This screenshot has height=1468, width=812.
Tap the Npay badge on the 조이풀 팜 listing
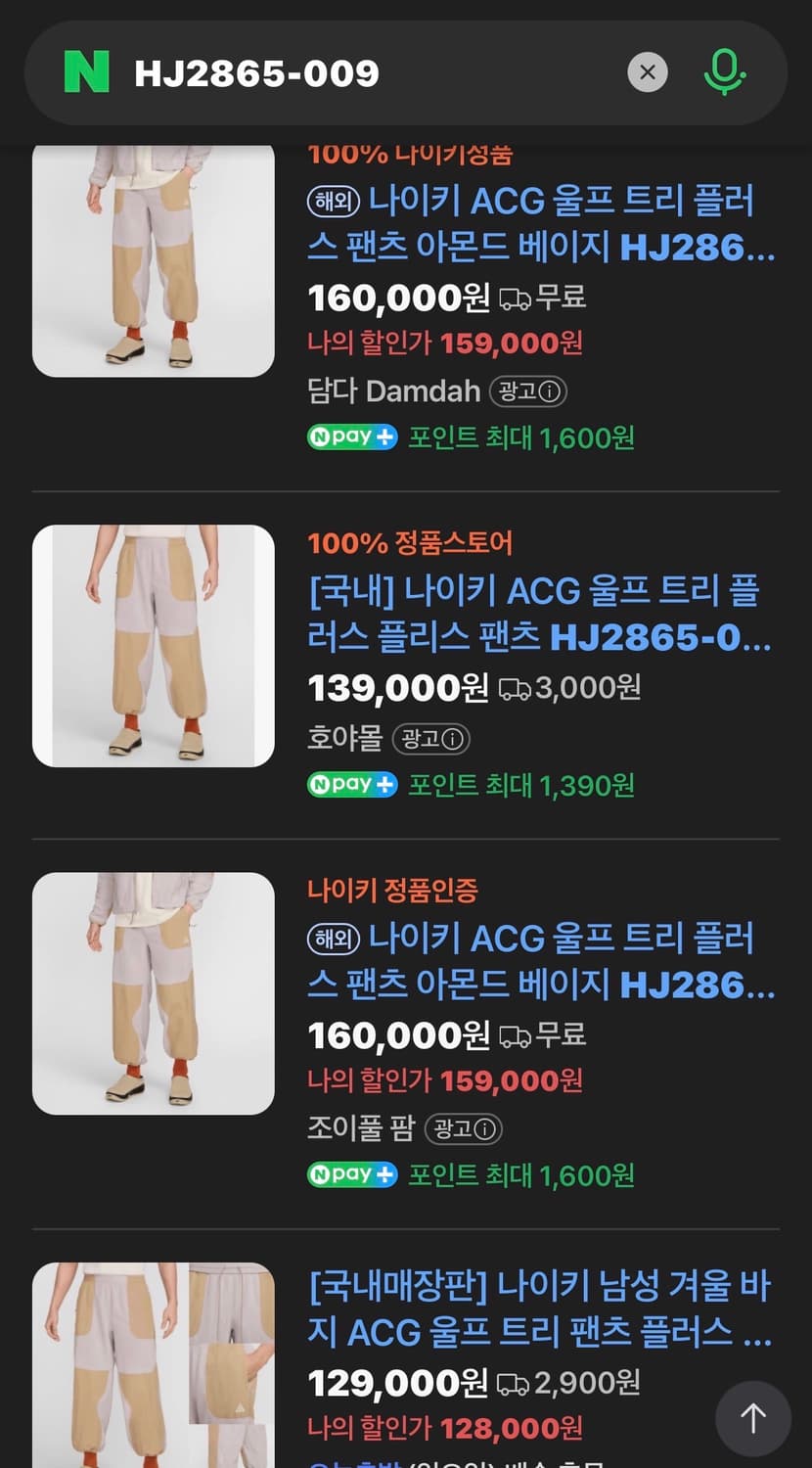point(352,1174)
